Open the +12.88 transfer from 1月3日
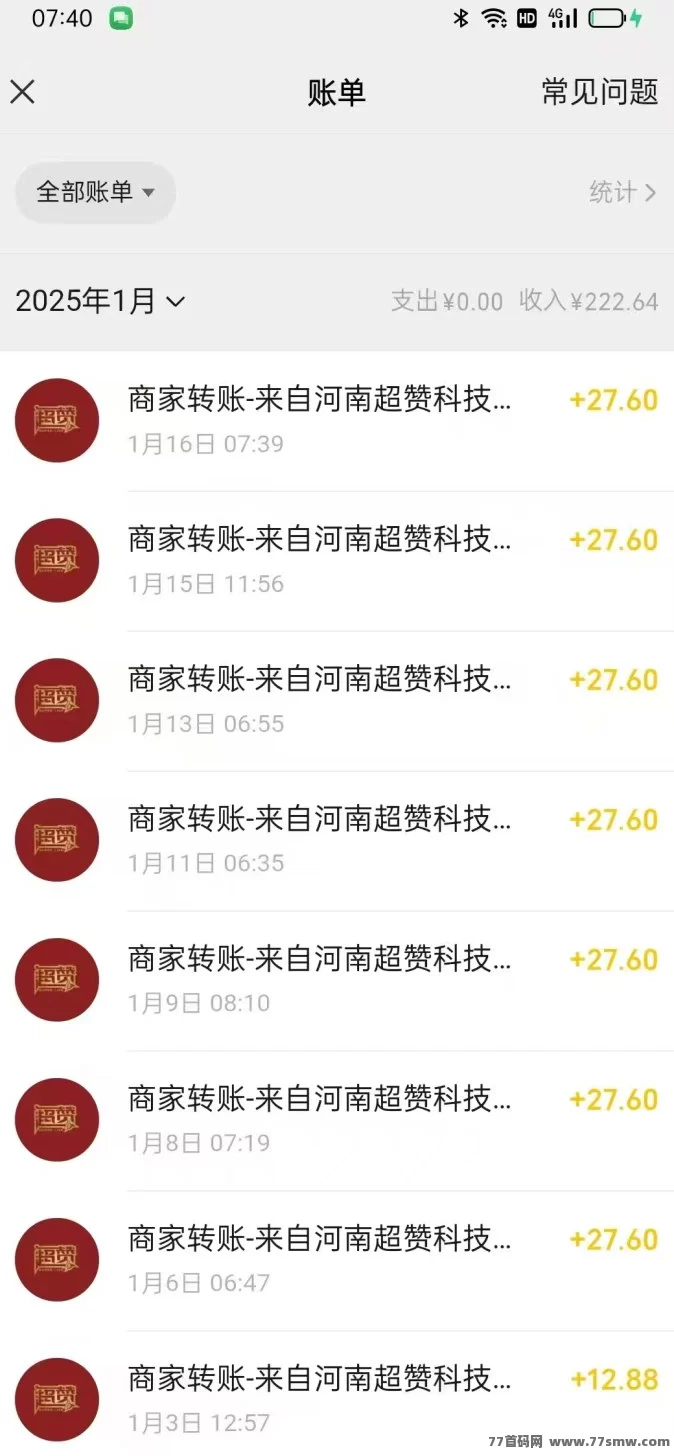674x1456 pixels. [x=337, y=1393]
